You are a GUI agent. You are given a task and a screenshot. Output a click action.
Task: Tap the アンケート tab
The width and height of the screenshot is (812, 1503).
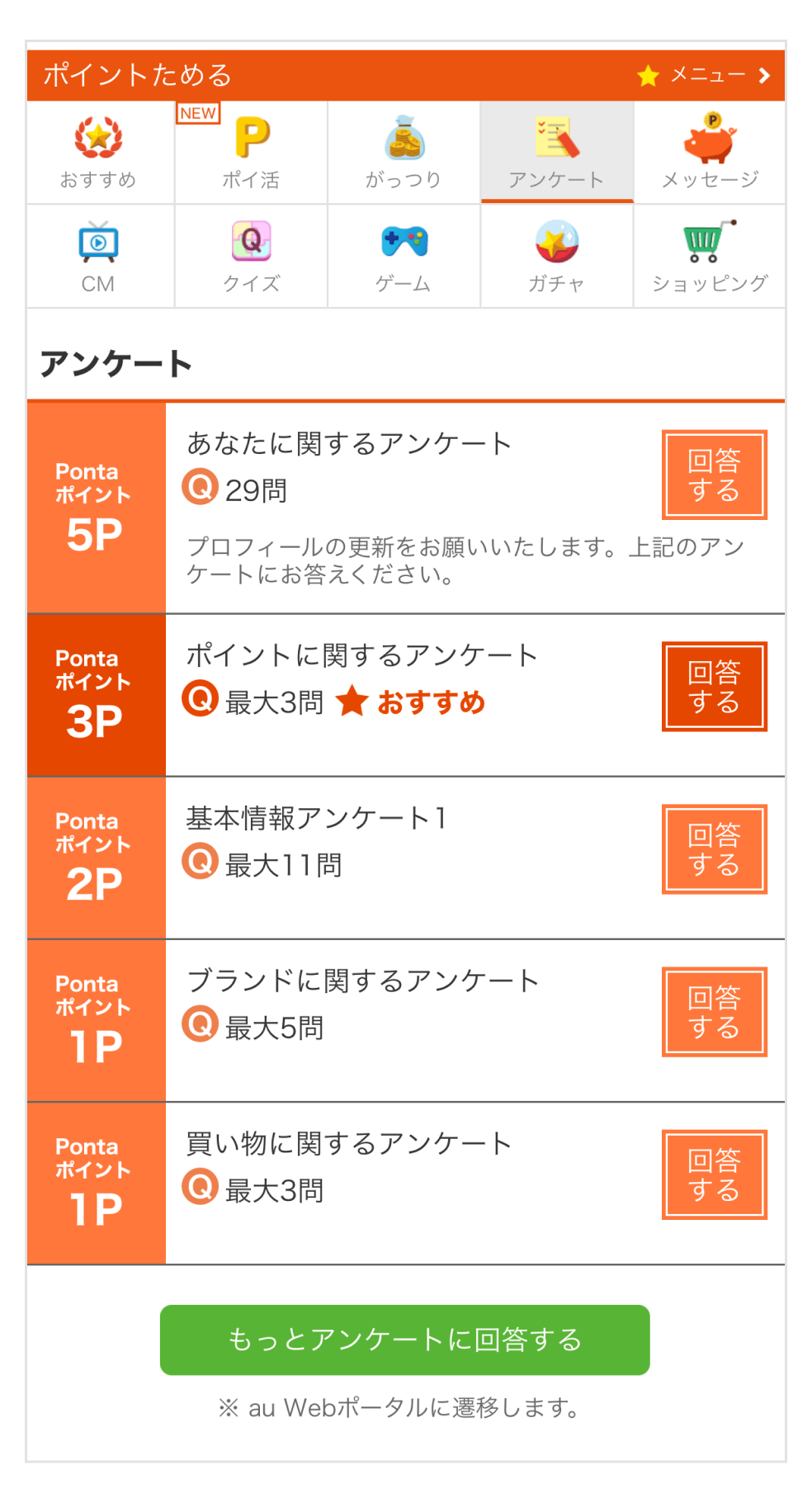(x=556, y=153)
